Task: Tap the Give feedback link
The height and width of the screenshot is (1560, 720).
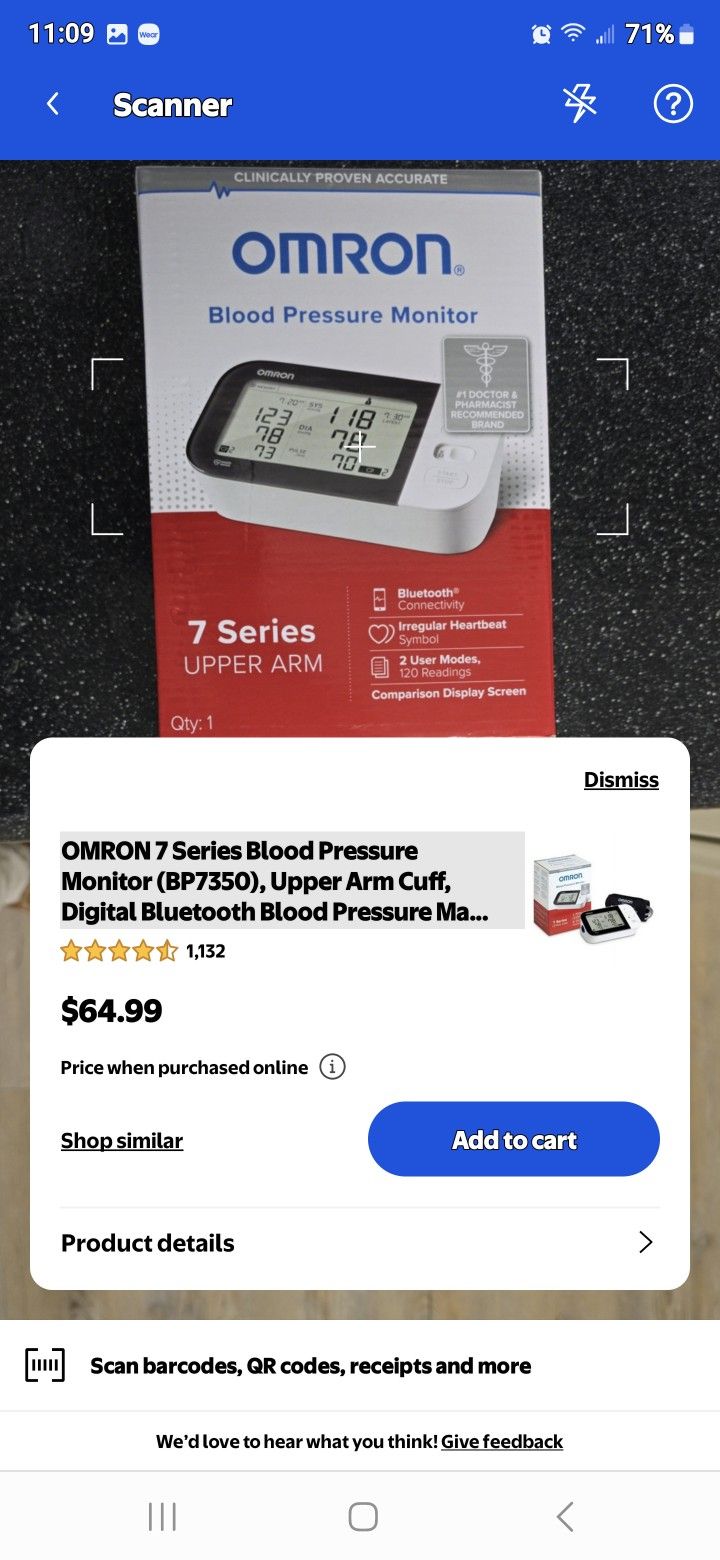Action: click(501, 1441)
